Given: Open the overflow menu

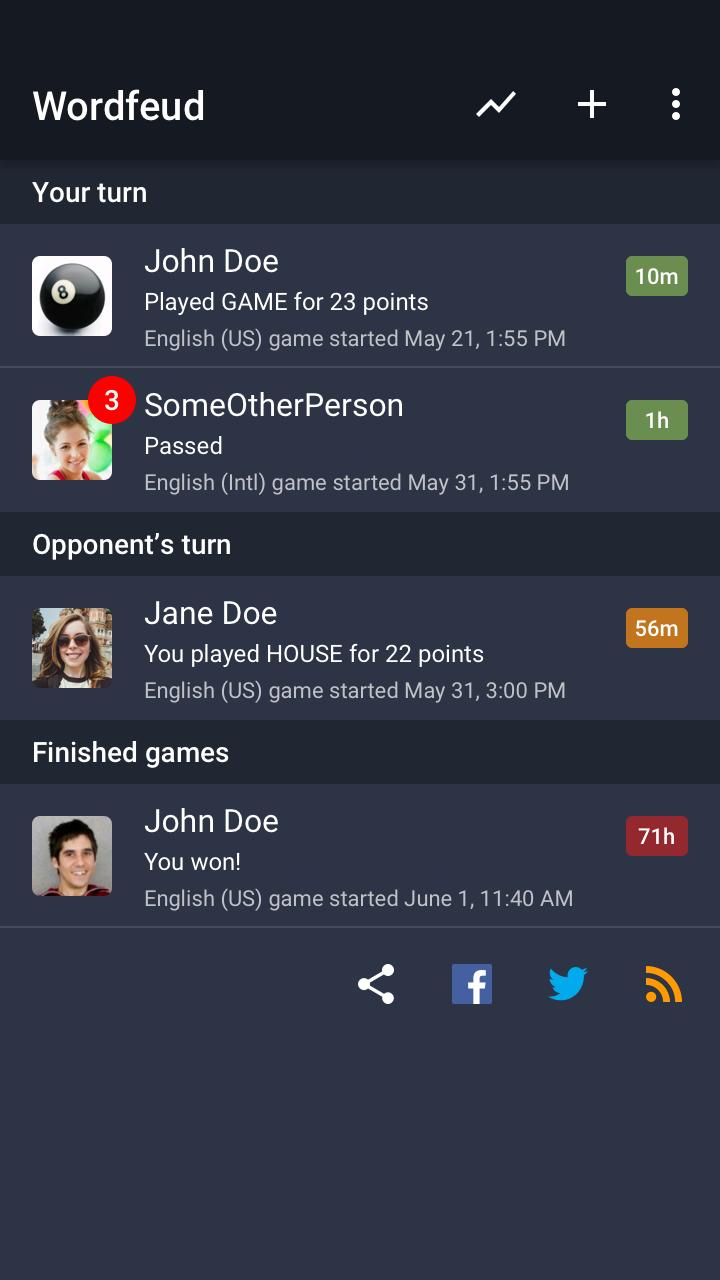Looking at the screenshot, I should tap(676, 104).
